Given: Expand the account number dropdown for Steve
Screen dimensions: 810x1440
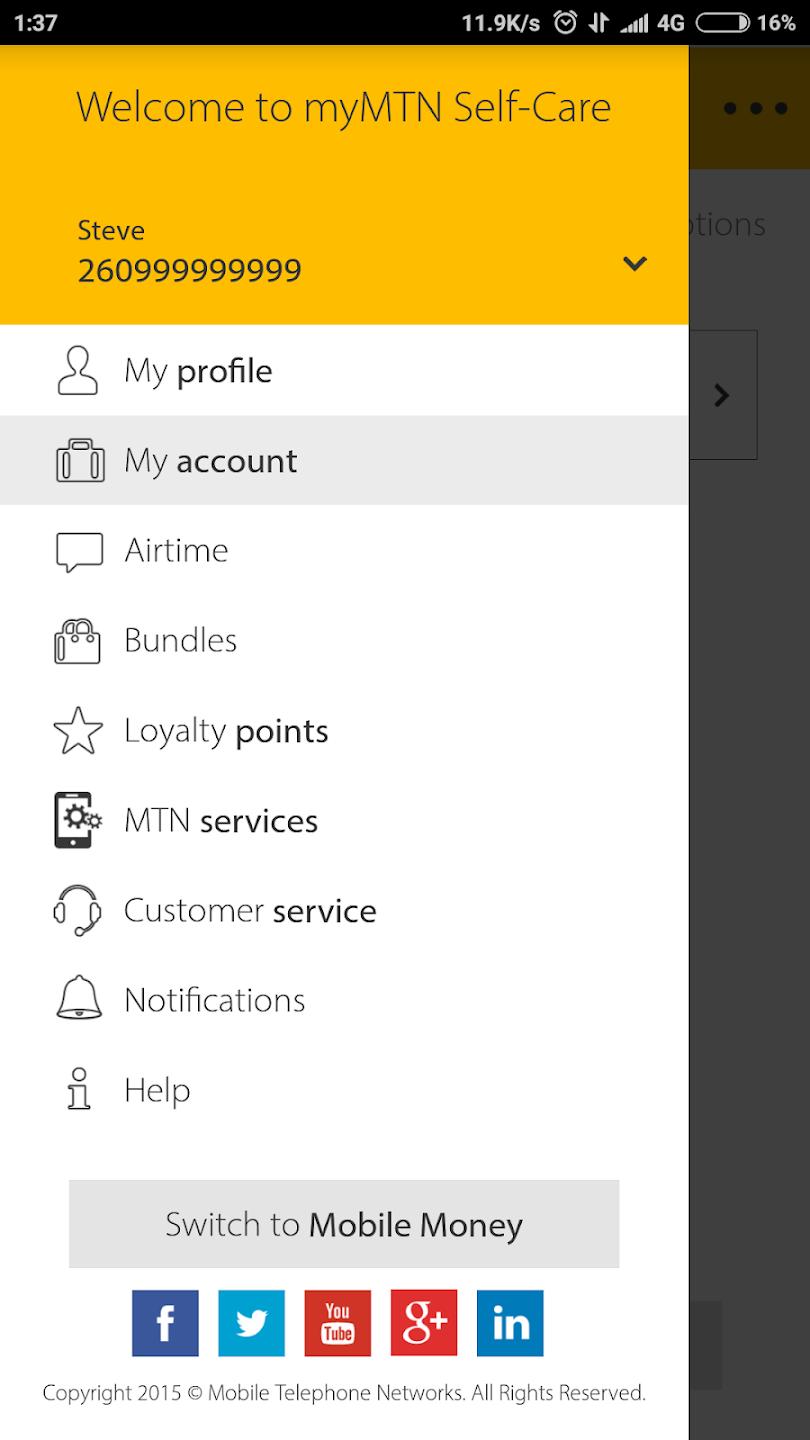Looking at the screenshot, I should point(634,264).
